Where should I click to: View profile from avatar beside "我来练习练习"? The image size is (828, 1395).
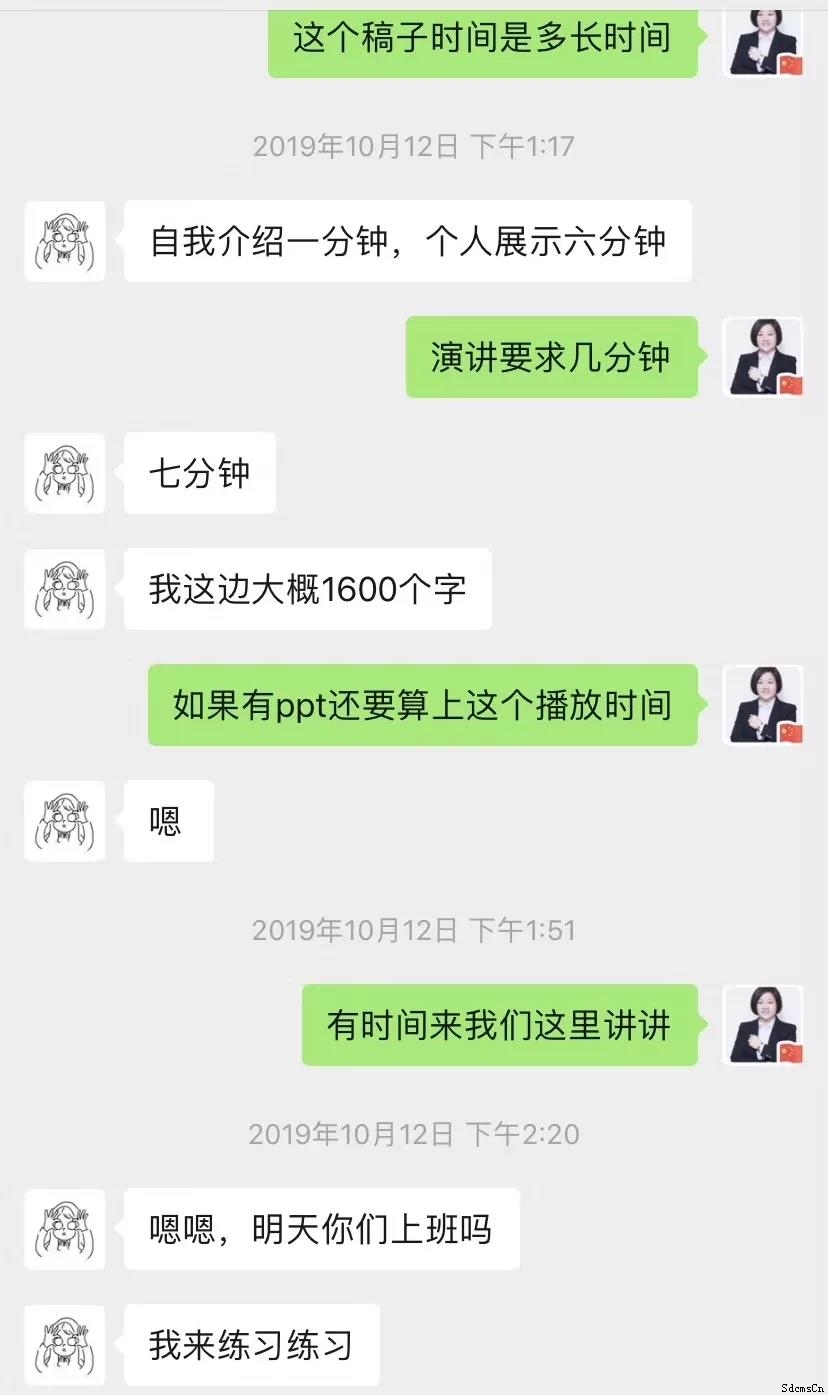tap(65, 1344)
